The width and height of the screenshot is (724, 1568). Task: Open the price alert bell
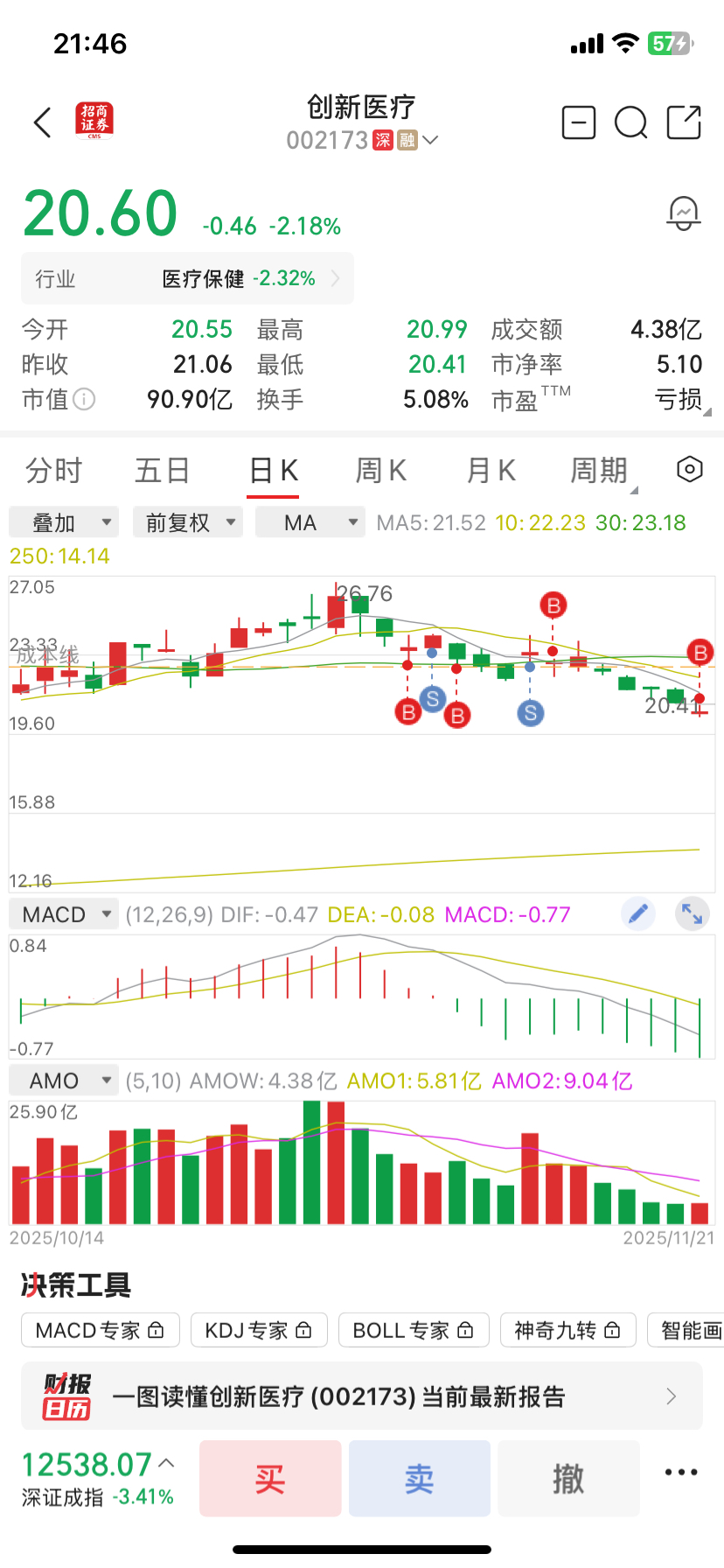pyautogui.click(x=683, y=213)
